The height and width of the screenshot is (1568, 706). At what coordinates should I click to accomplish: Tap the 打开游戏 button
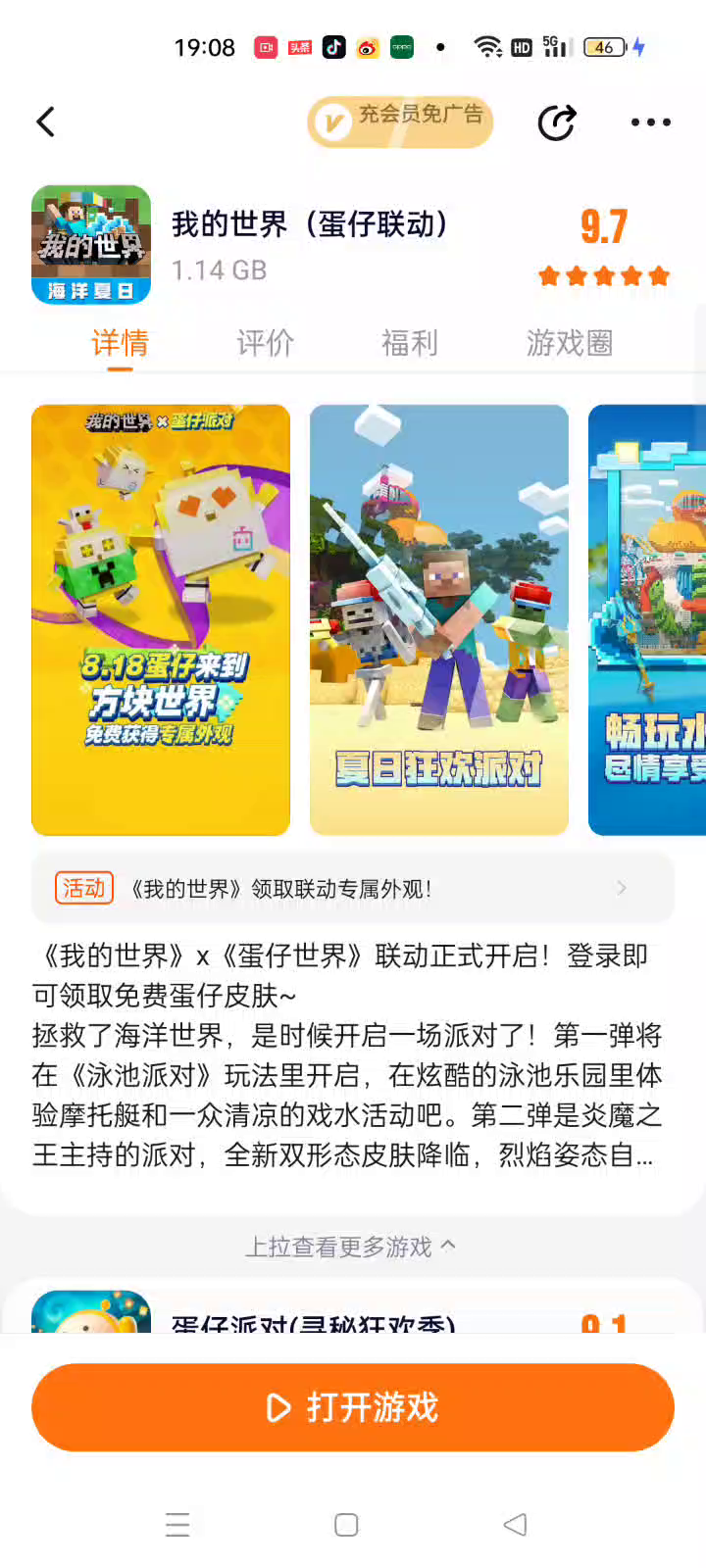[x=353, y=1407]
